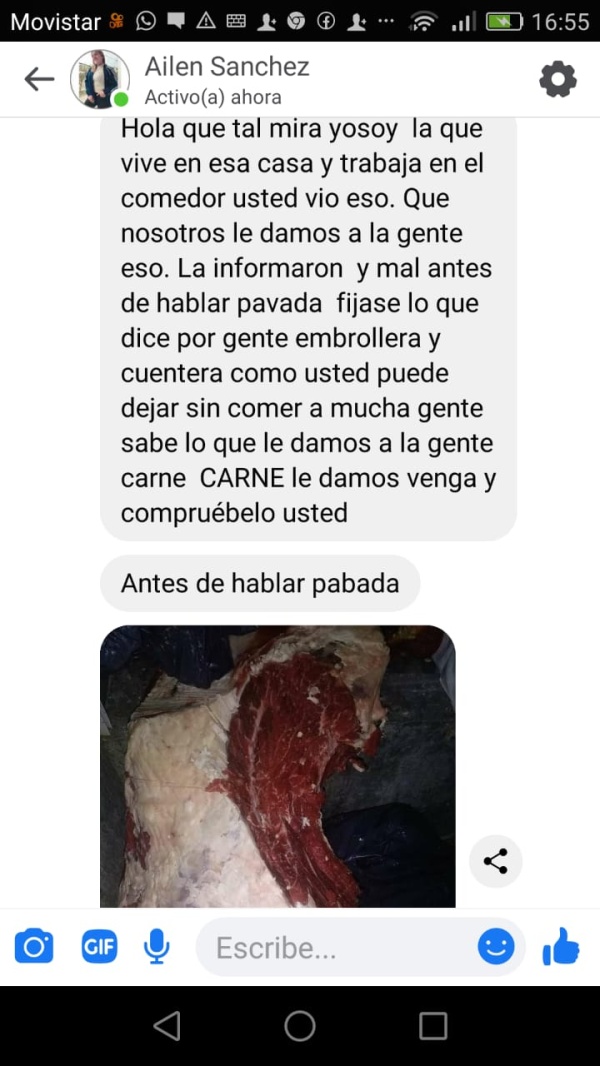Tap Ailen Sanchez name in header
Image resolution: width=600 pixels, height=1066 pixels.
pyautogui.click(x=227, y=67)
